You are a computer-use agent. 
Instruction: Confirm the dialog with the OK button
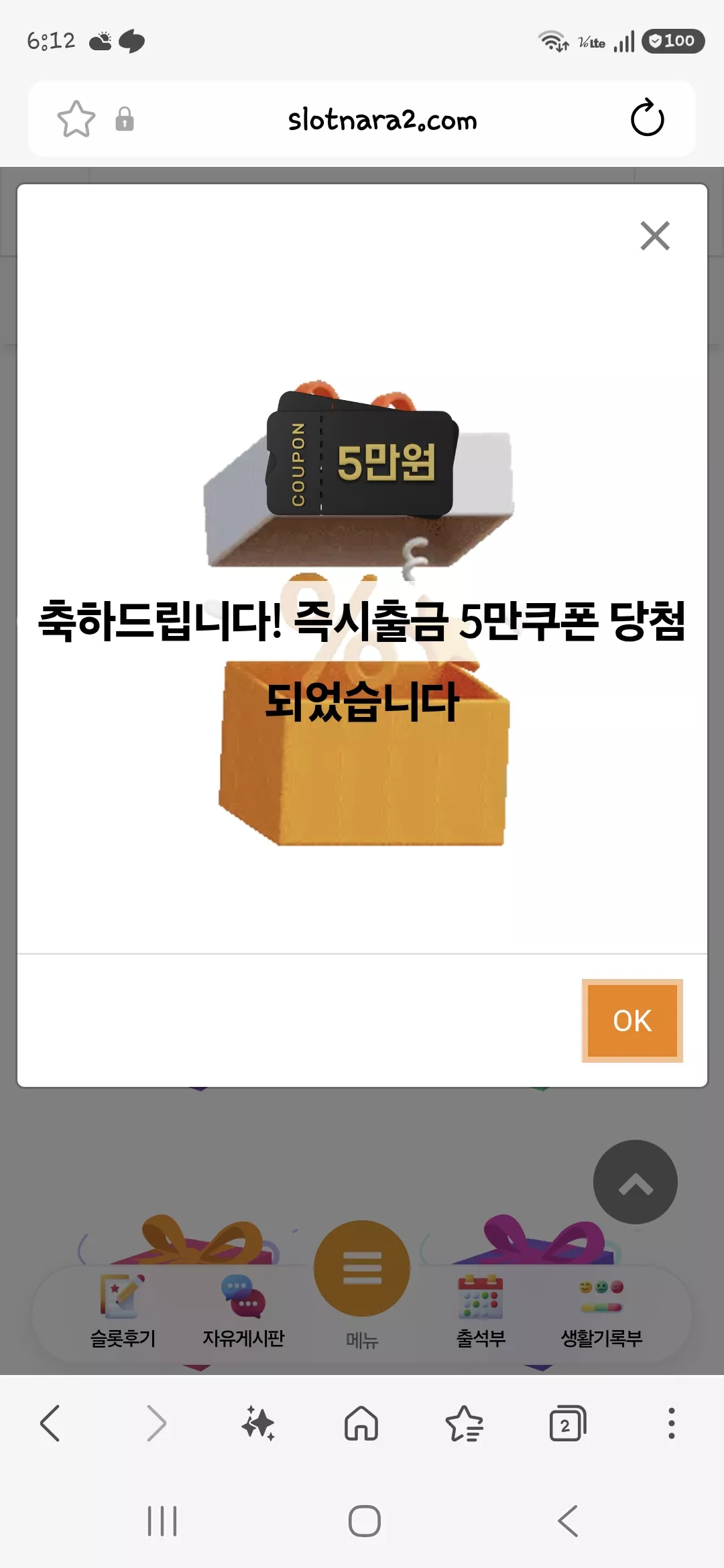632,1021
